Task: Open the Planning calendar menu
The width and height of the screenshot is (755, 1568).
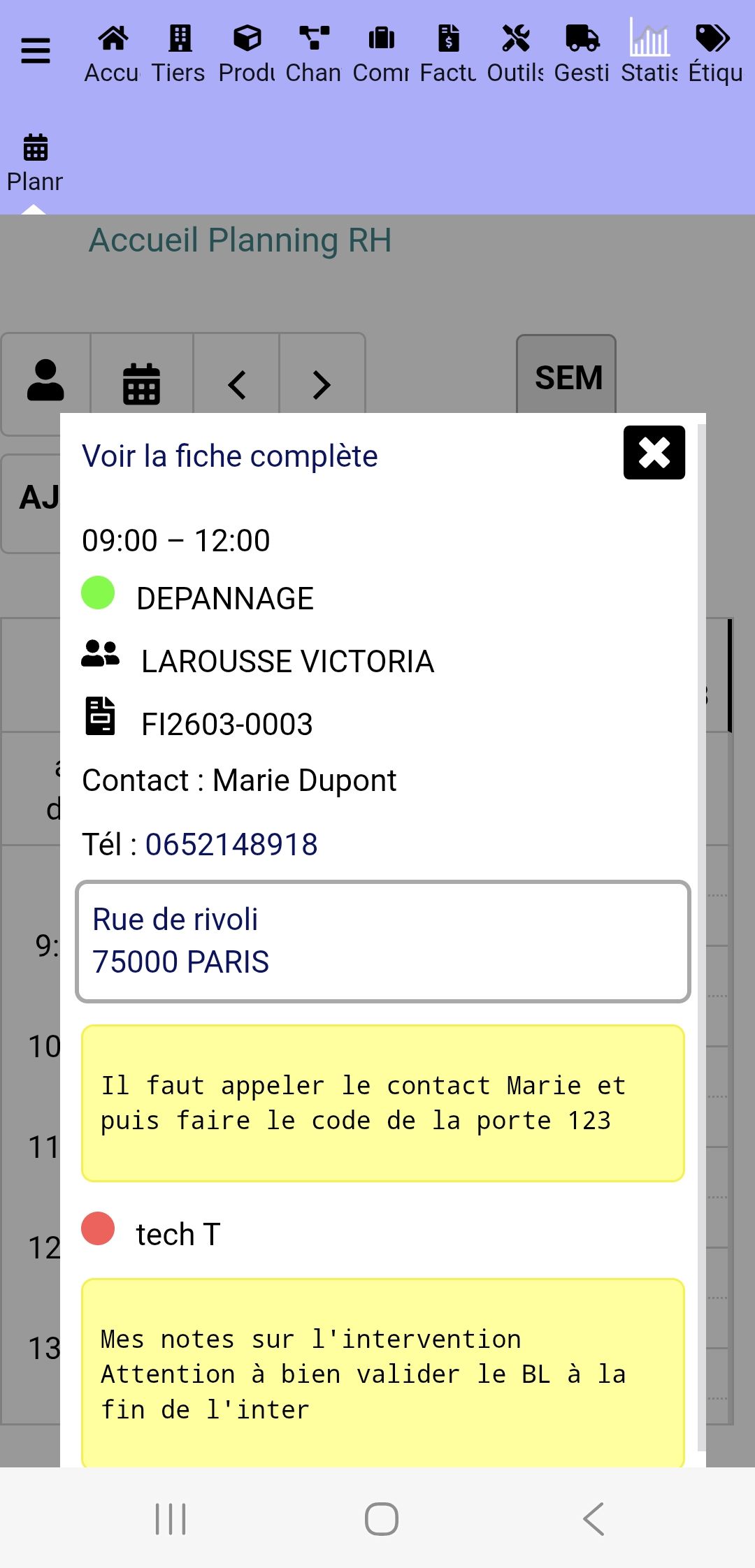Action: (x=35, y=162)
